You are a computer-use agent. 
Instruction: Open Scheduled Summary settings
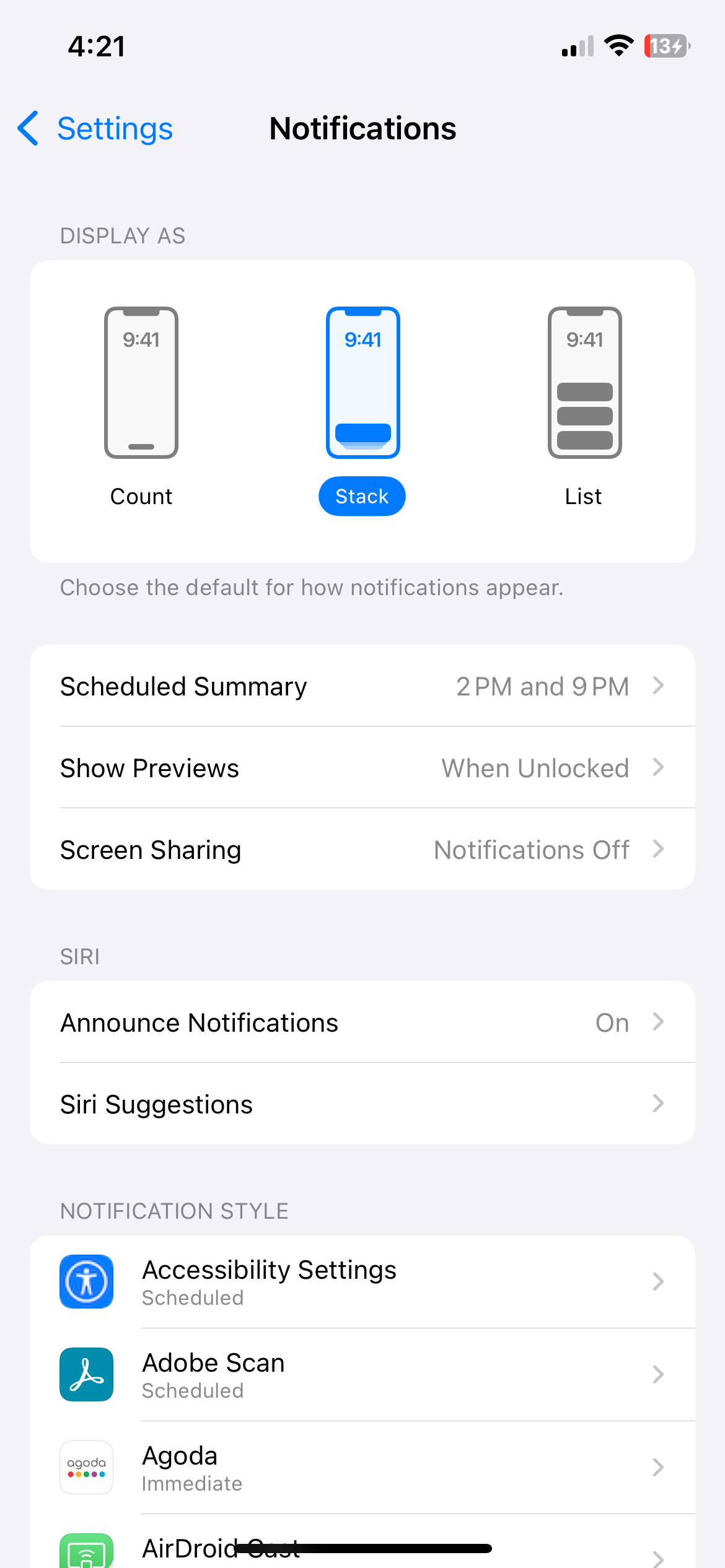362,686
